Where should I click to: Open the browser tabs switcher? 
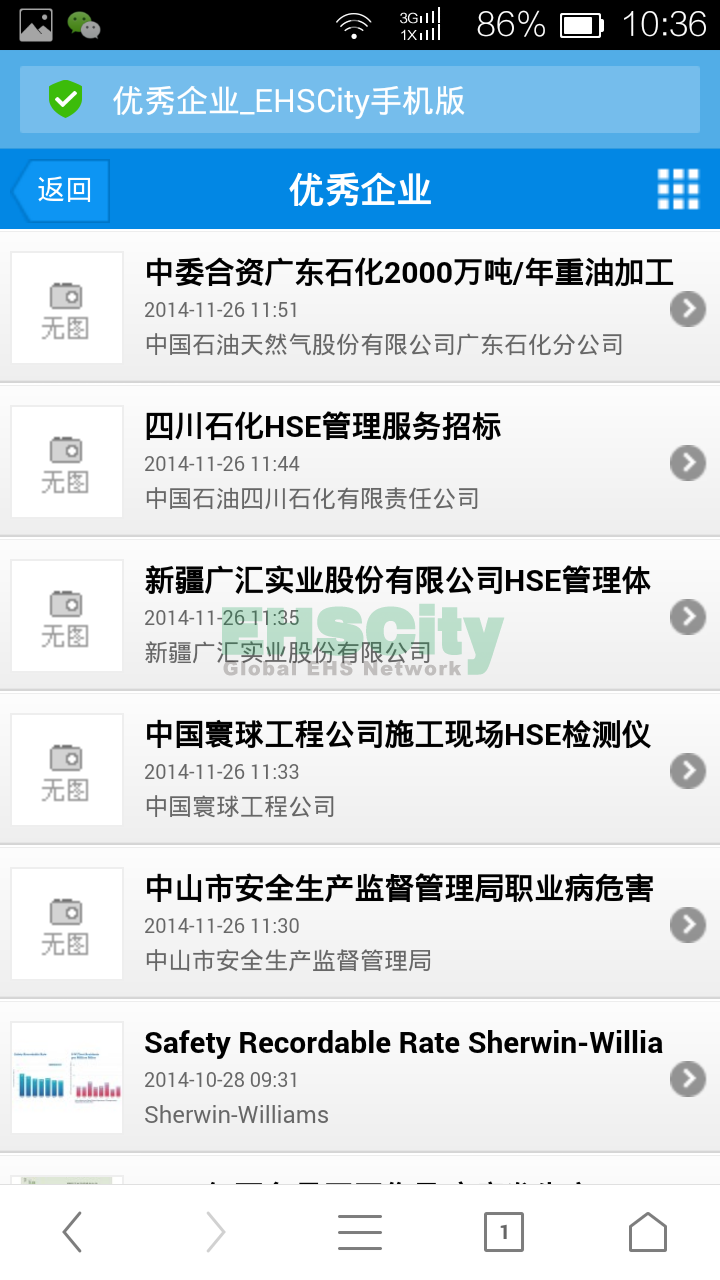coord(504,1232)
